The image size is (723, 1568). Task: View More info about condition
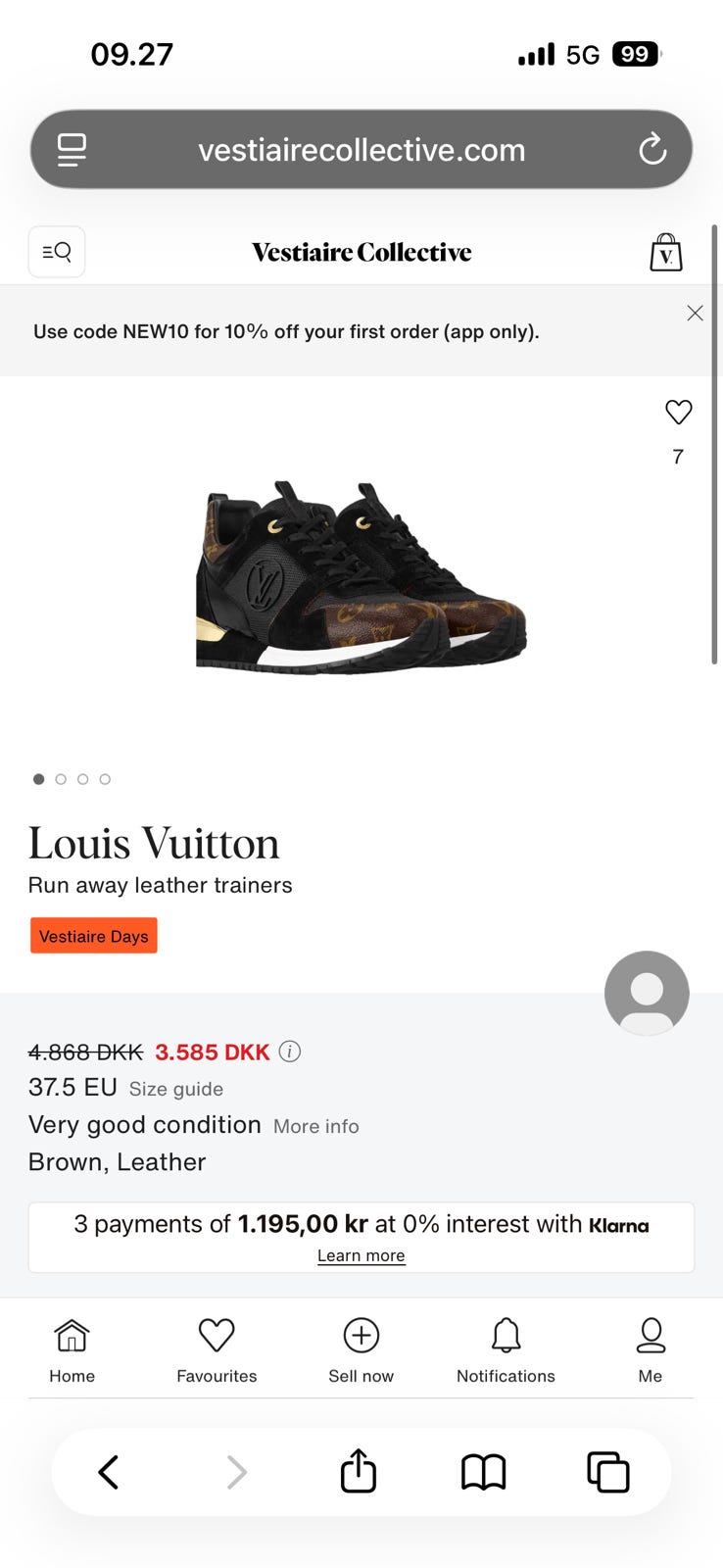point(316,1126)
